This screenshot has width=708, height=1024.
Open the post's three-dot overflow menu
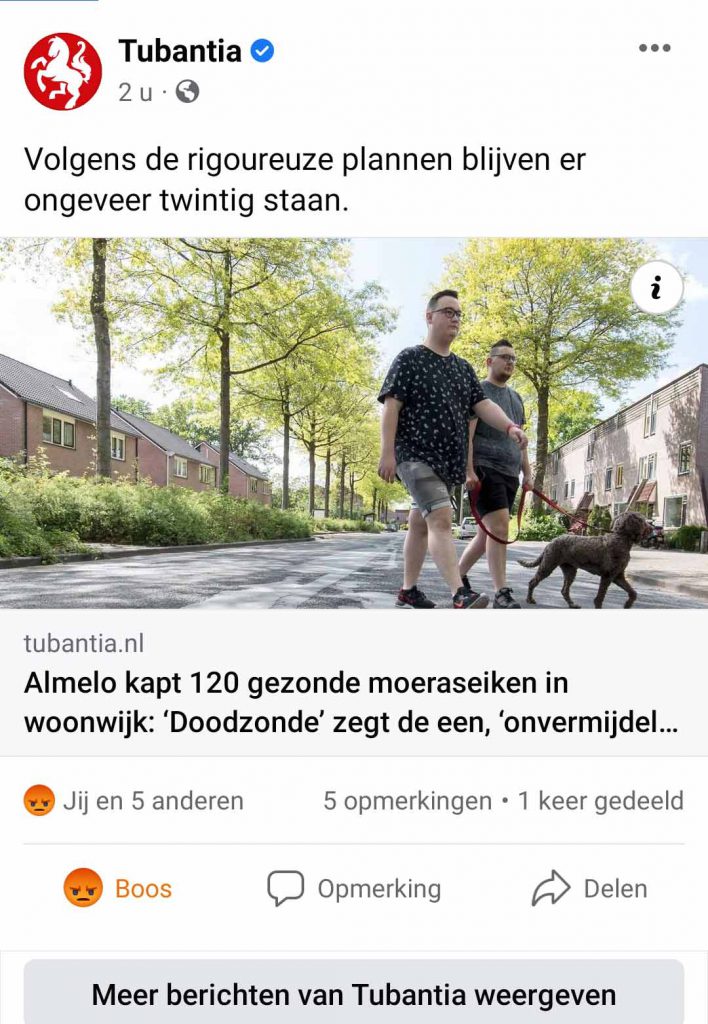point(654,49)
